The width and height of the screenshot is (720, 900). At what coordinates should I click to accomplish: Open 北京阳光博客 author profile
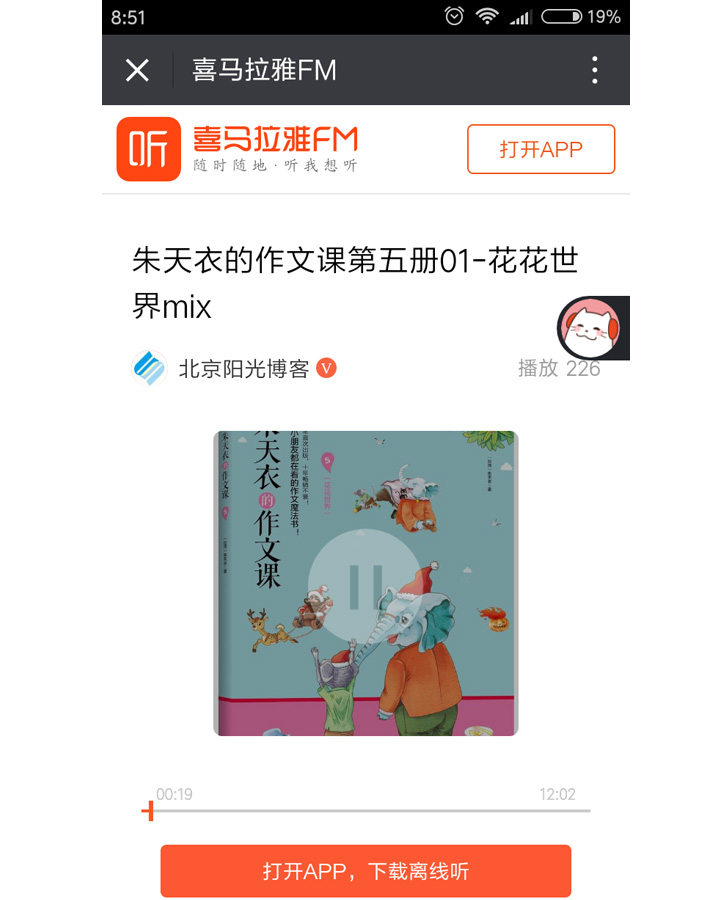pos(243,369)
